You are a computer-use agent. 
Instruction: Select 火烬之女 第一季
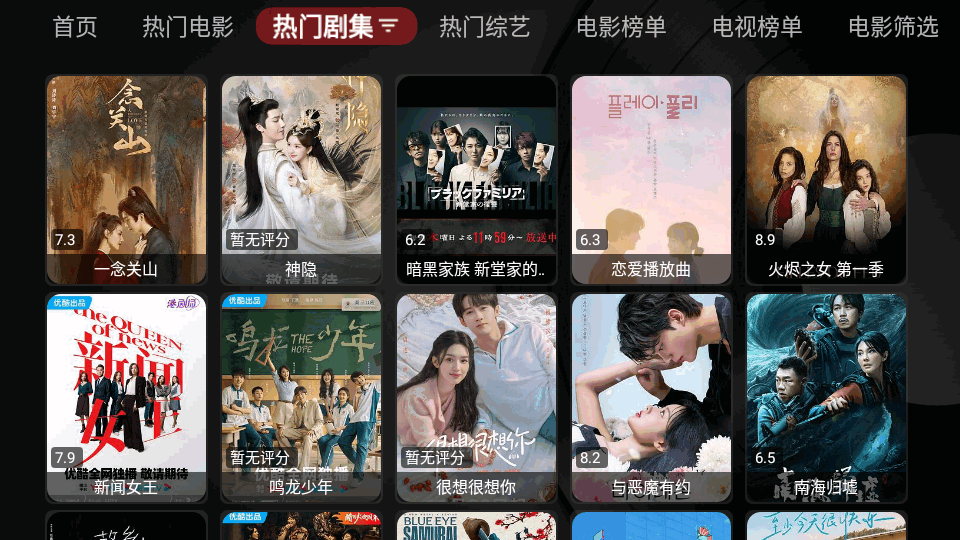[826, 180]
